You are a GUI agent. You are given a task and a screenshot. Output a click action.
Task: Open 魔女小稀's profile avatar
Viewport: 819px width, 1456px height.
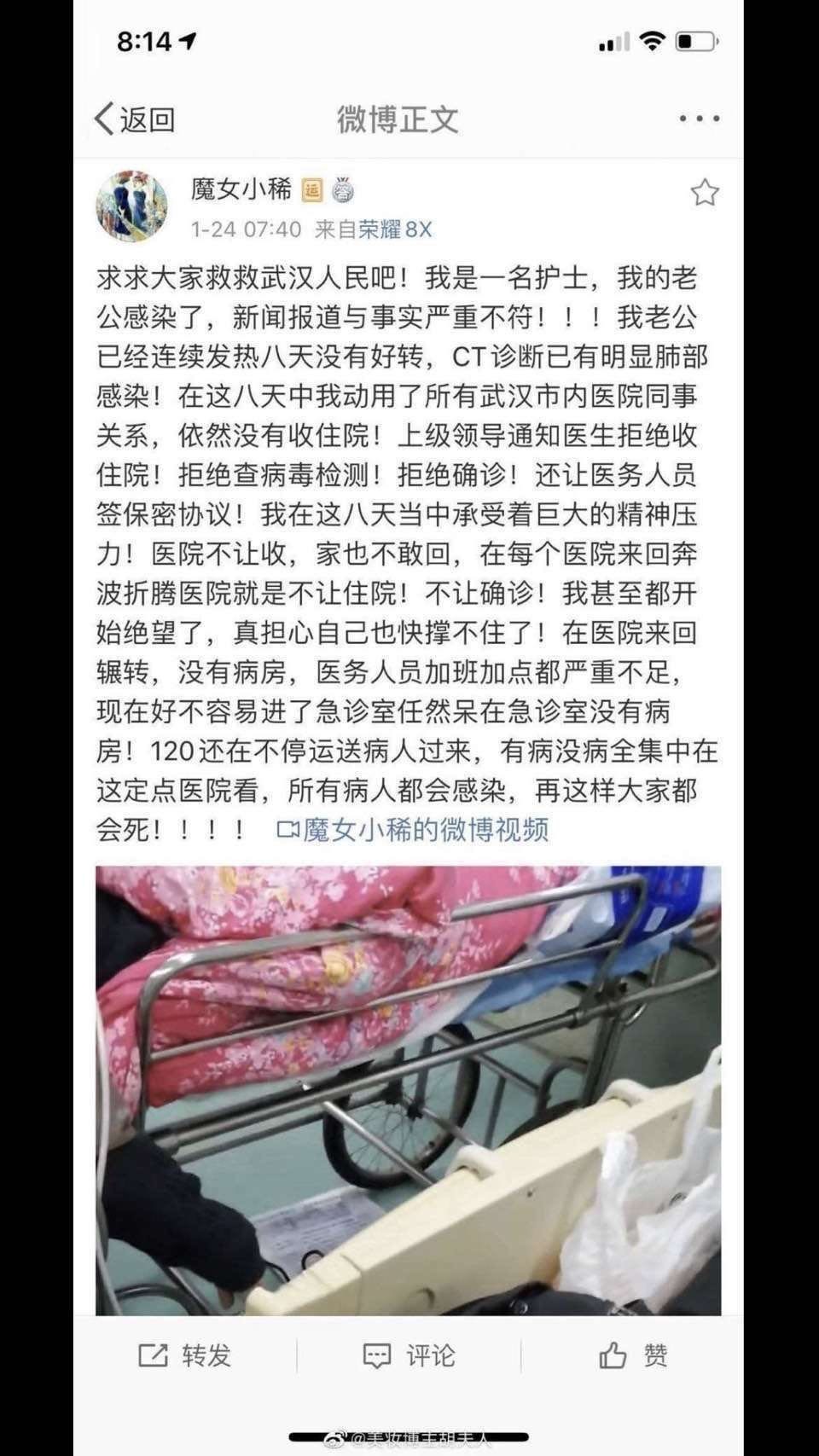131,206
